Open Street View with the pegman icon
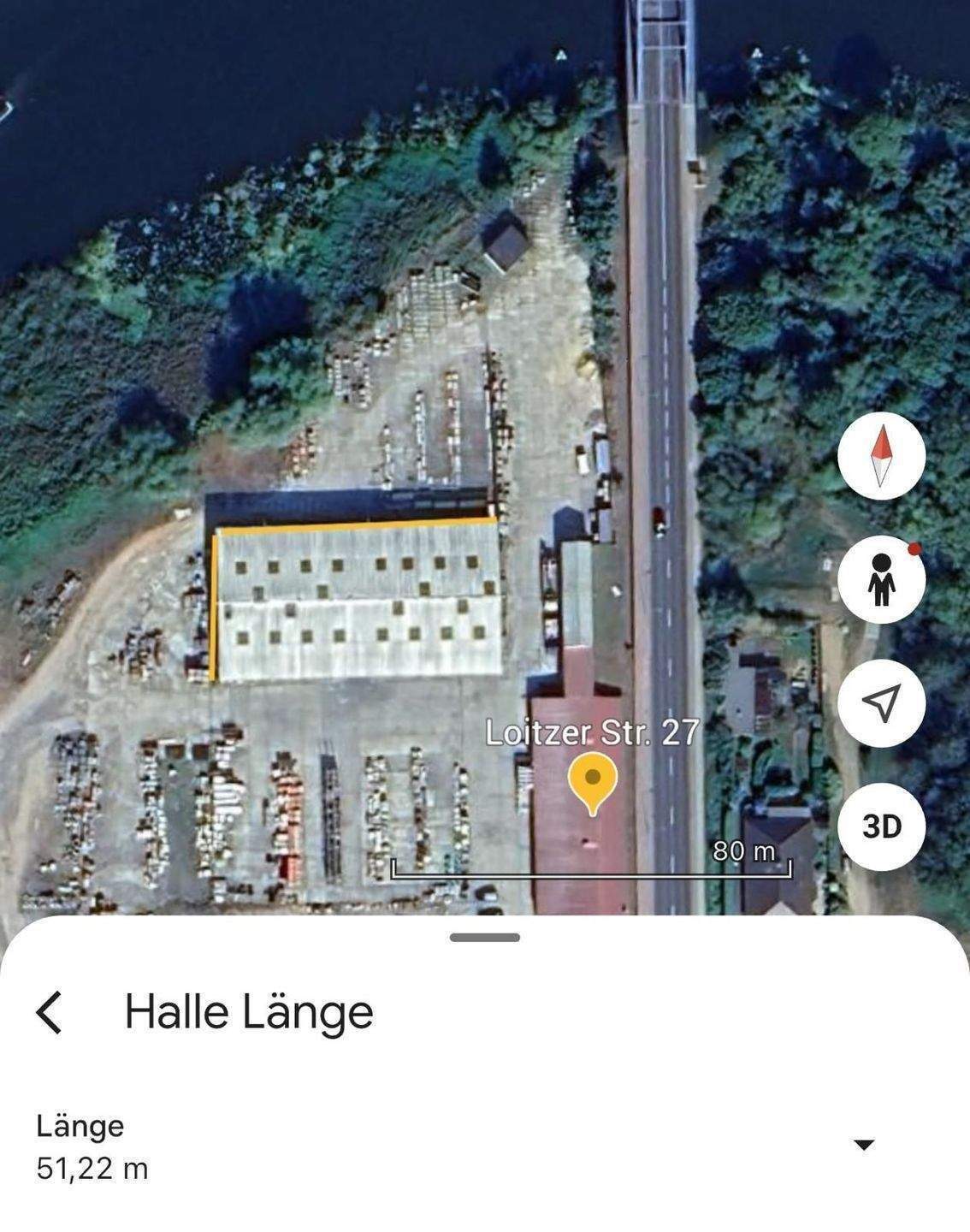Viewport: 970px width, 1232px height. [881, 579]
